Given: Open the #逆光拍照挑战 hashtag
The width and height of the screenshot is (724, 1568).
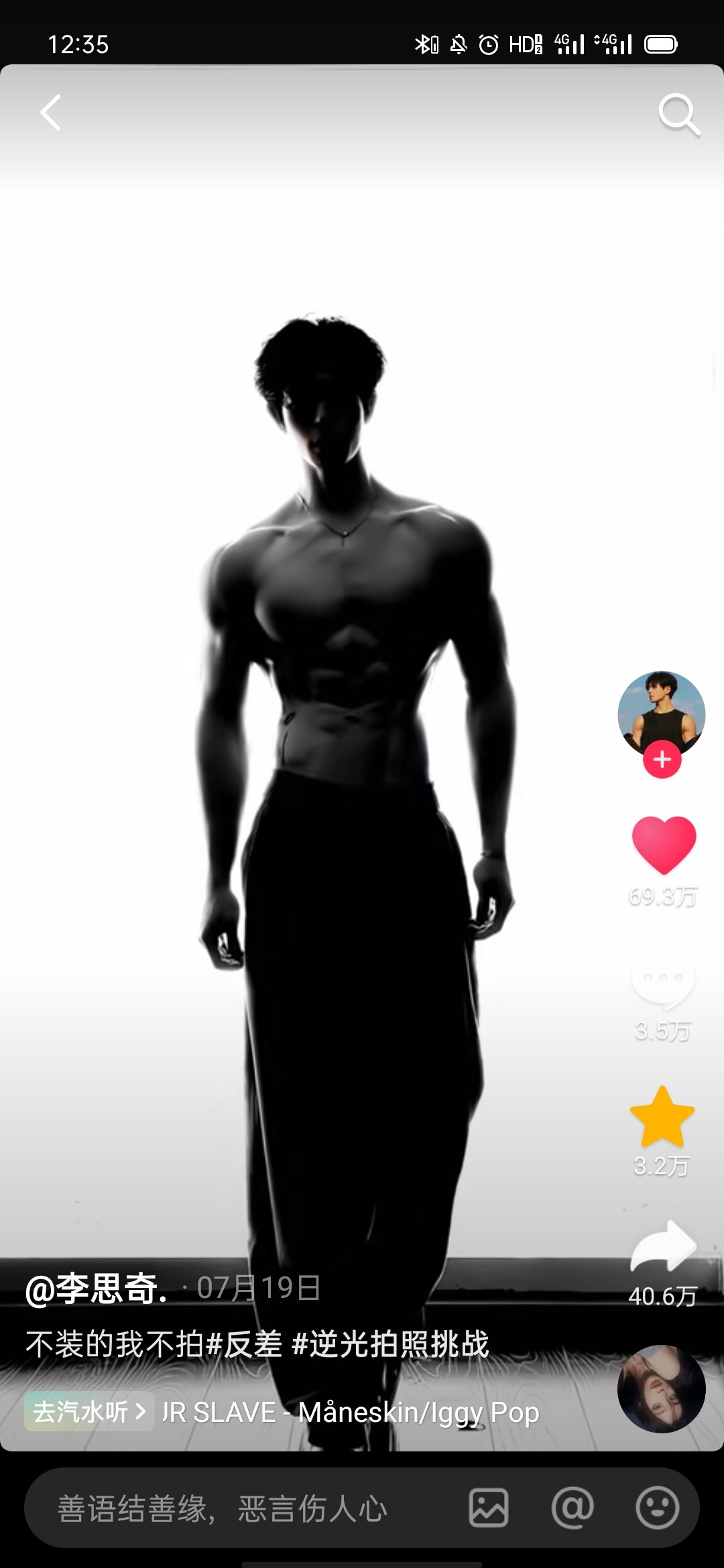Looking at the screenshot, I should click(x=390, y=1344).
